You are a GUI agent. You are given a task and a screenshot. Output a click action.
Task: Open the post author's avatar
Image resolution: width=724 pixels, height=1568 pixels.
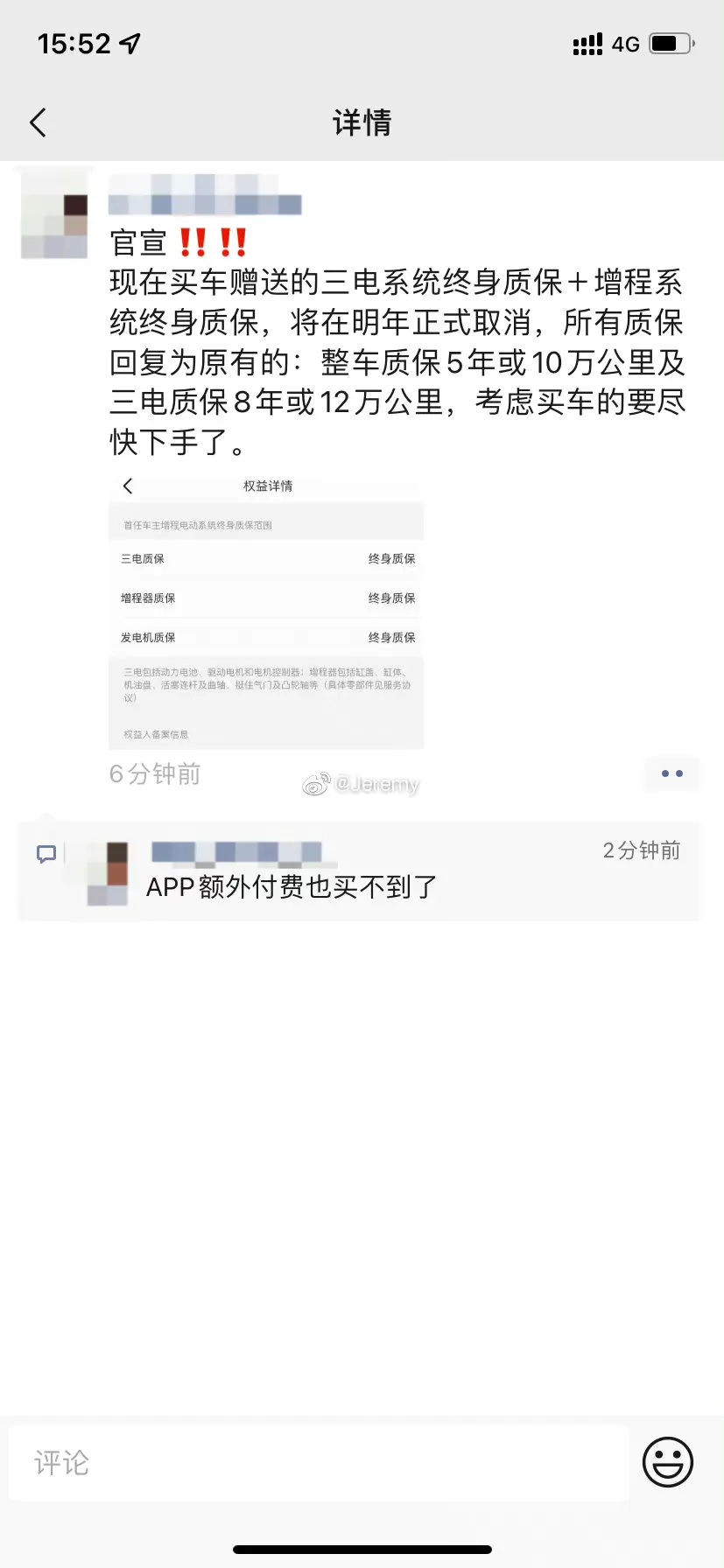click(54, 215)
